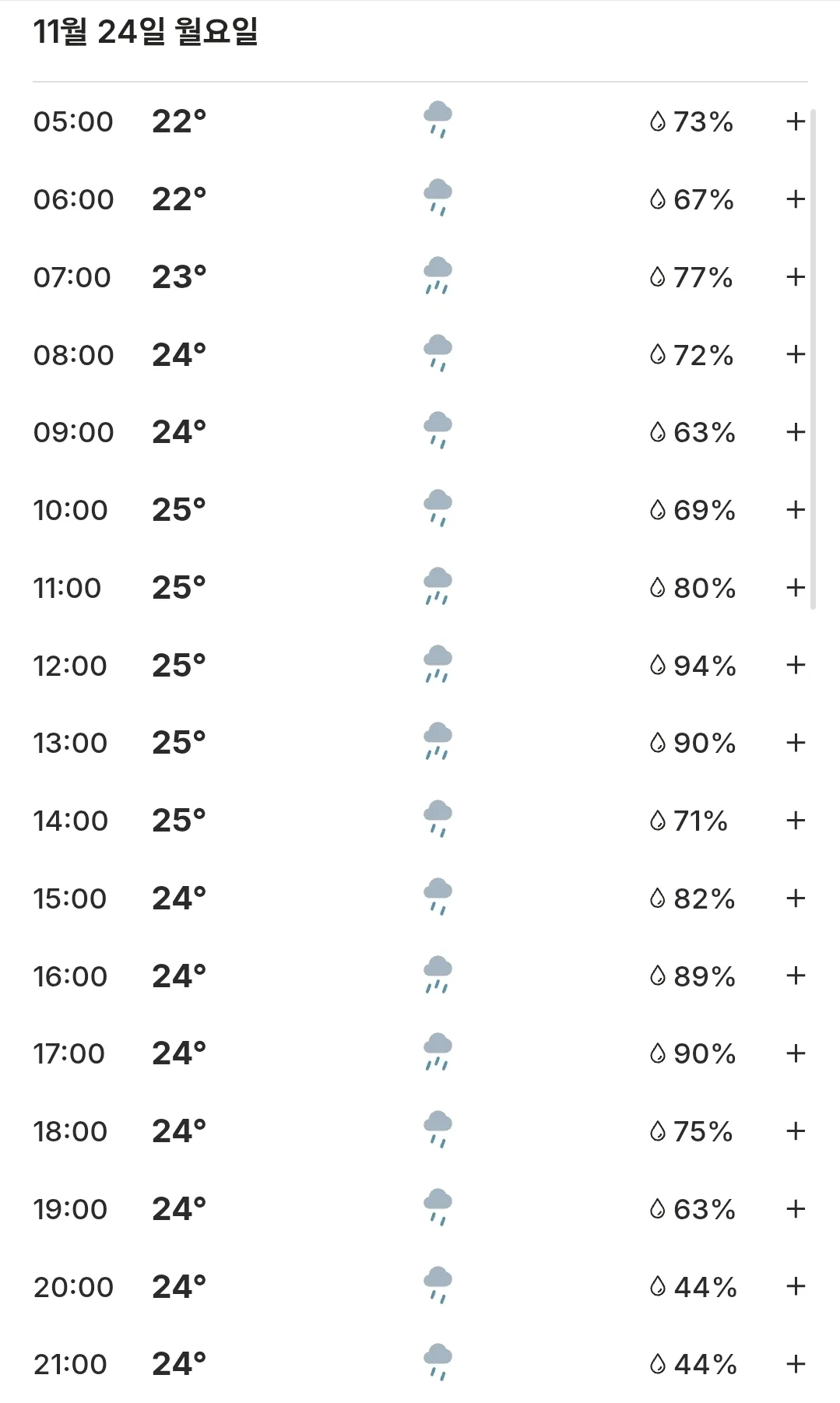The image size is (840, 1403).
Task: Tap the plus on the 19:00 row
Action: [x=795, y=1208]
